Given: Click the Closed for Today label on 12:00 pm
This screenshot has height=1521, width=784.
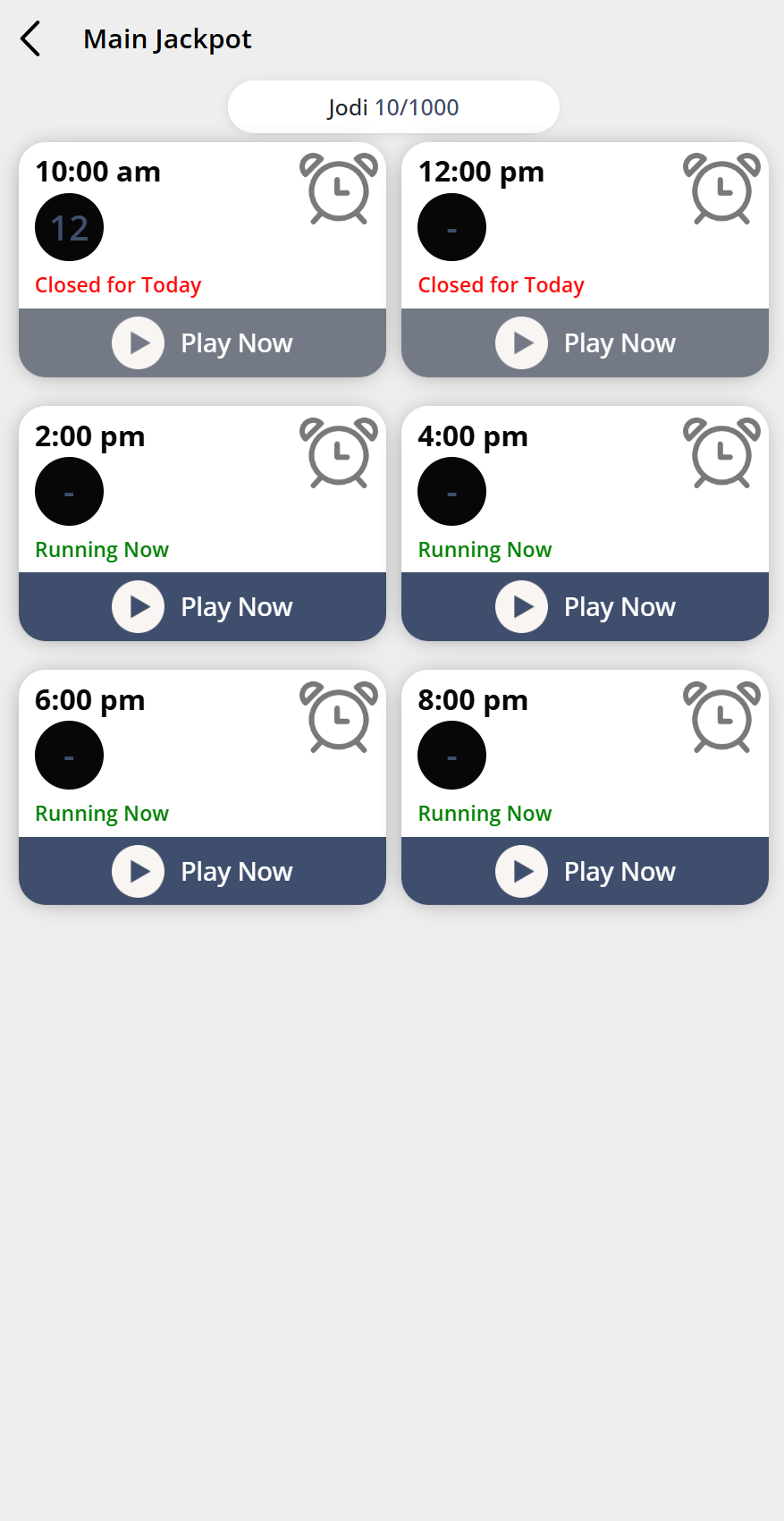Looking at the screenshot, I should pyautogui.click(x=501, y=284).
